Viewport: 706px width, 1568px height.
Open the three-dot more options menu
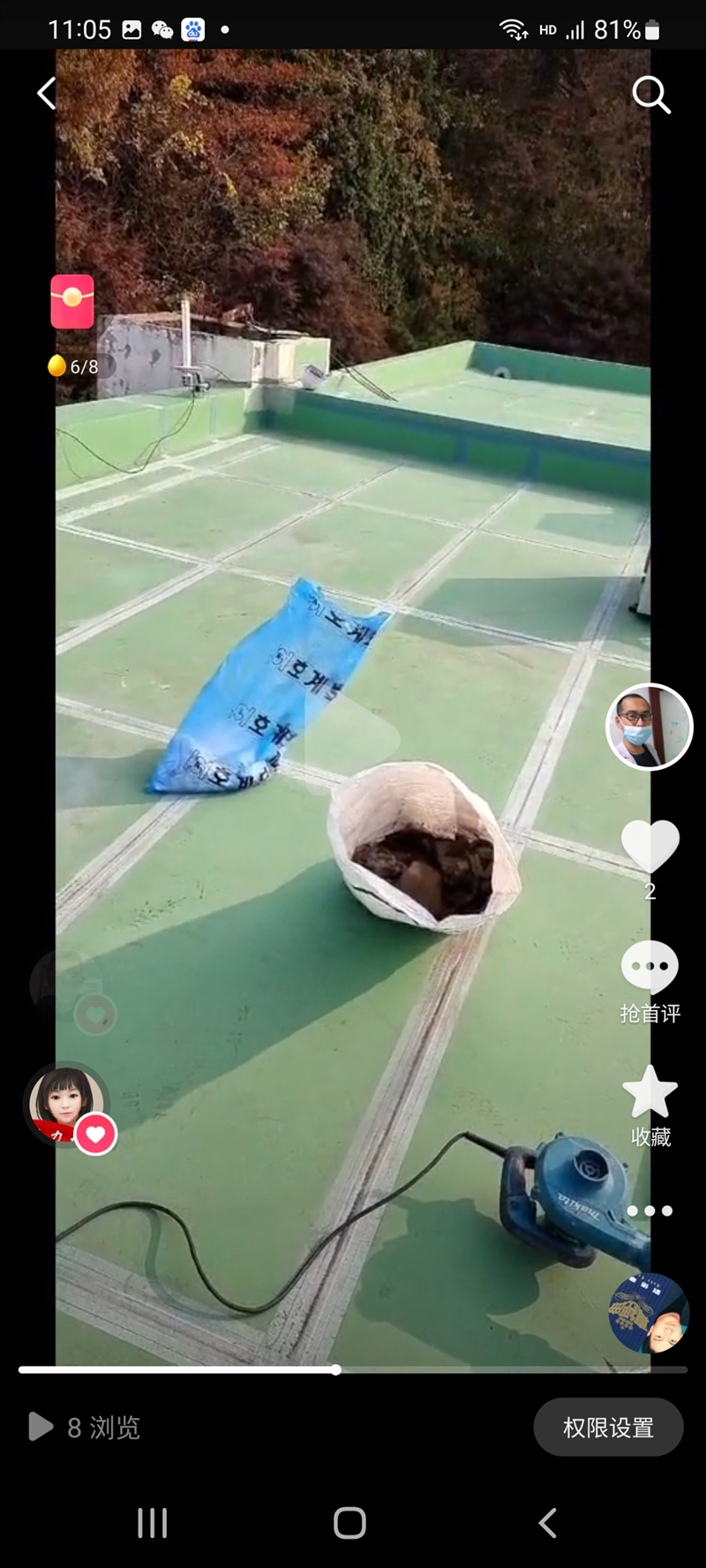click(x=650, y=1210)
